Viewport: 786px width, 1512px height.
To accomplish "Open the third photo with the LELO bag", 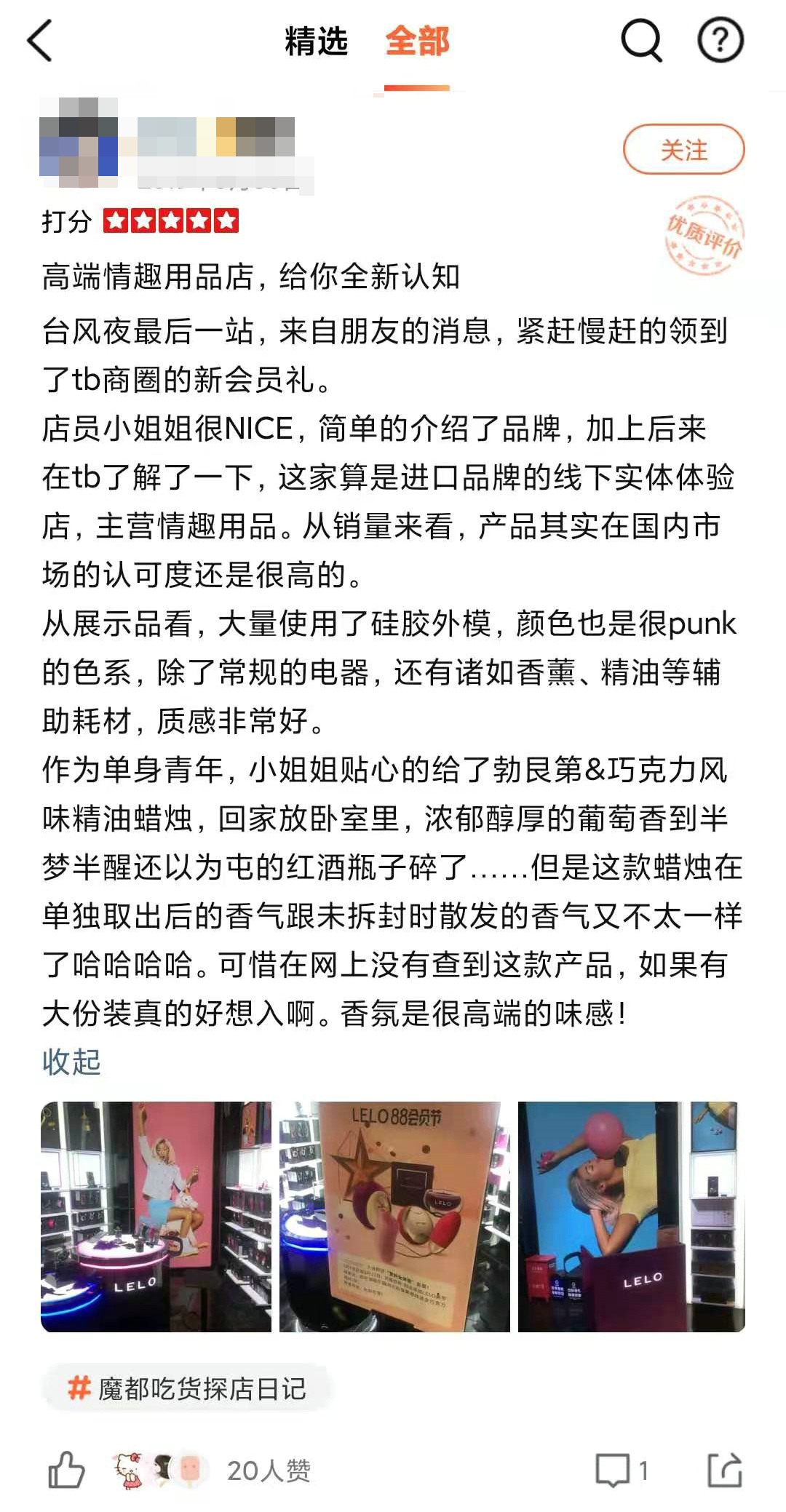I will [x=631, y=1217].
